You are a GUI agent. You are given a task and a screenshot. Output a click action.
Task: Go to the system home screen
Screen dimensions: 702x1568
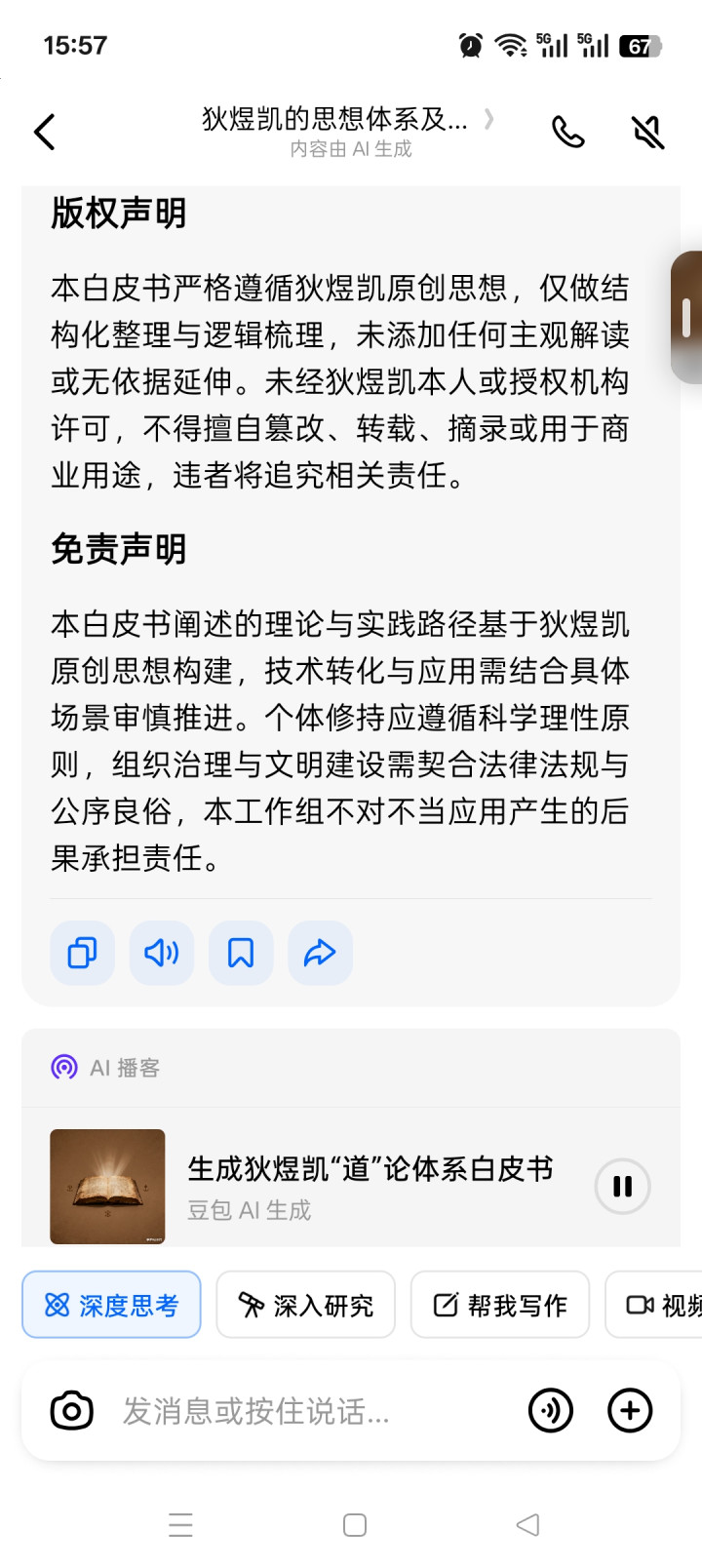click(355, 1525)
